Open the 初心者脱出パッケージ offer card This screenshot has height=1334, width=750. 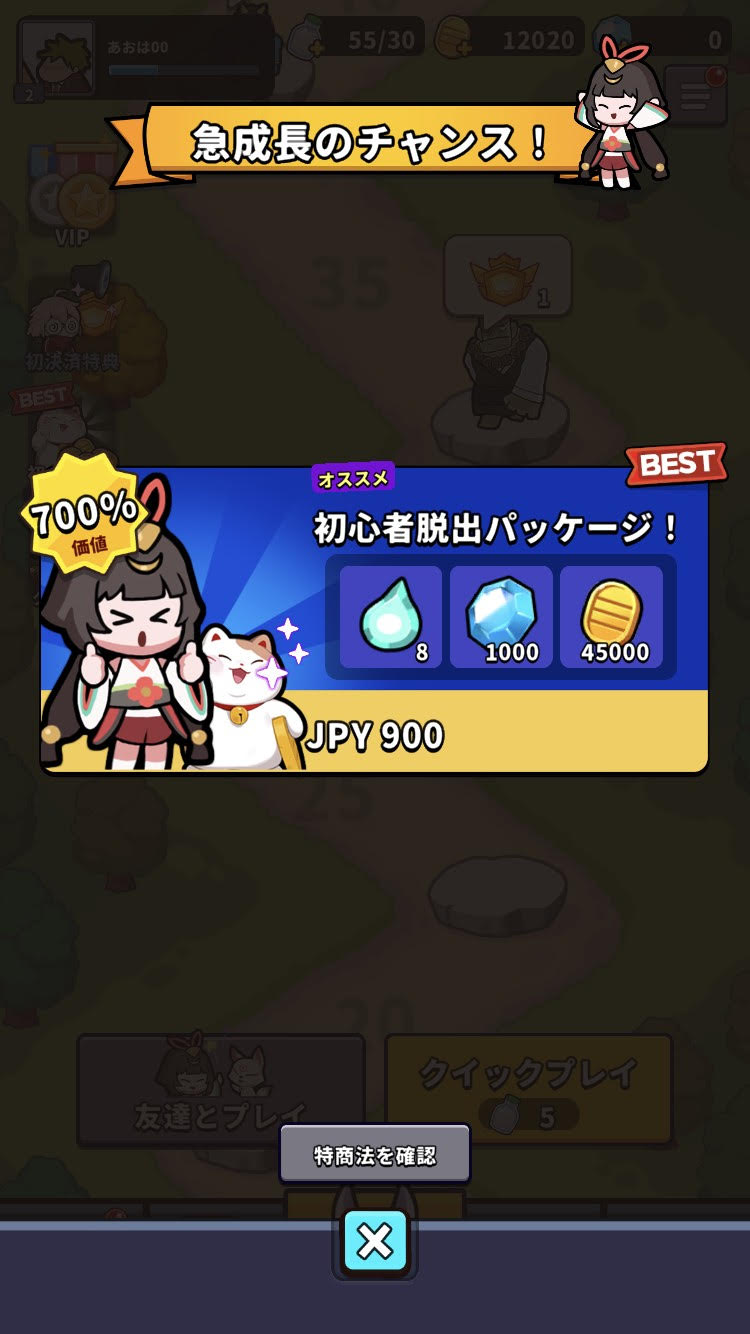point(374,620)
